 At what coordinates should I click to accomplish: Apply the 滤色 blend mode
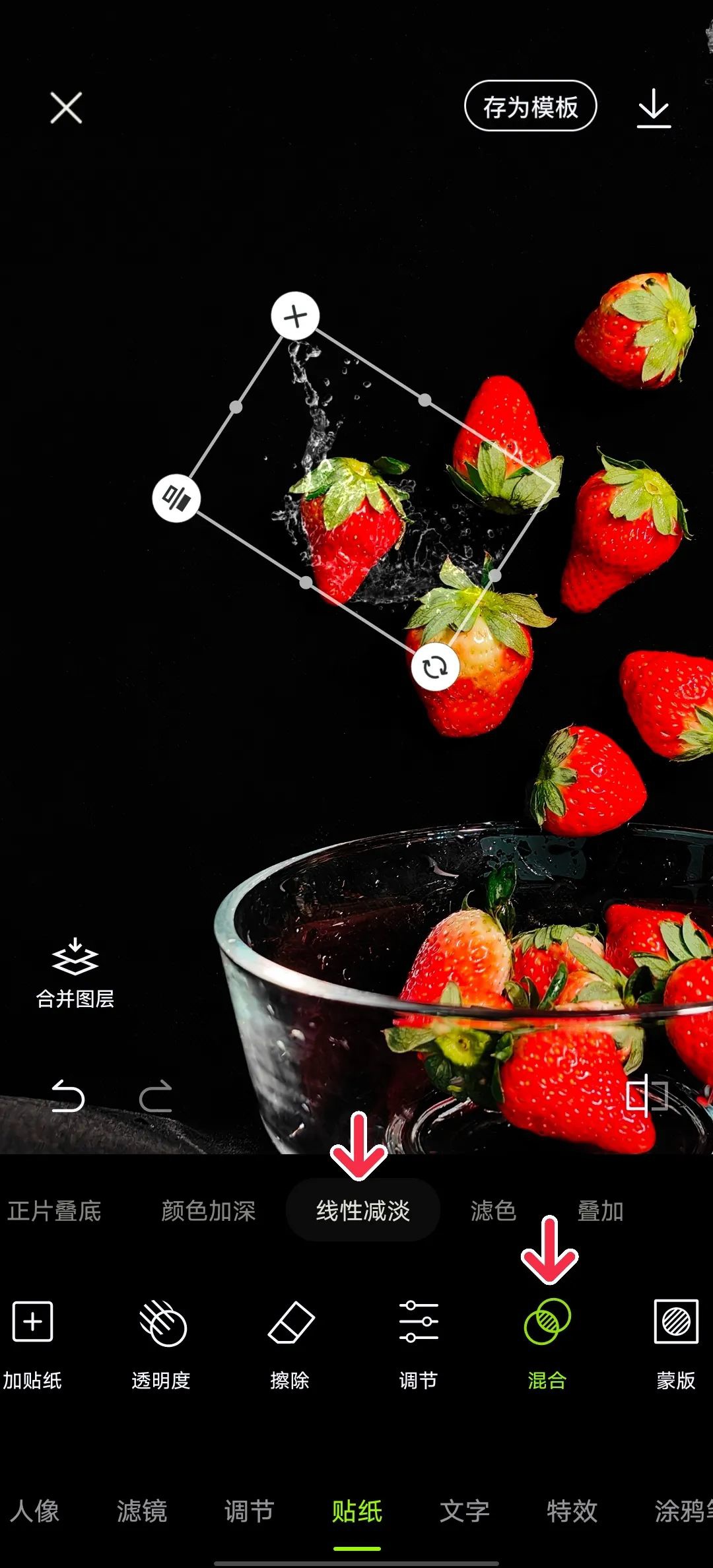[493, 1211]
